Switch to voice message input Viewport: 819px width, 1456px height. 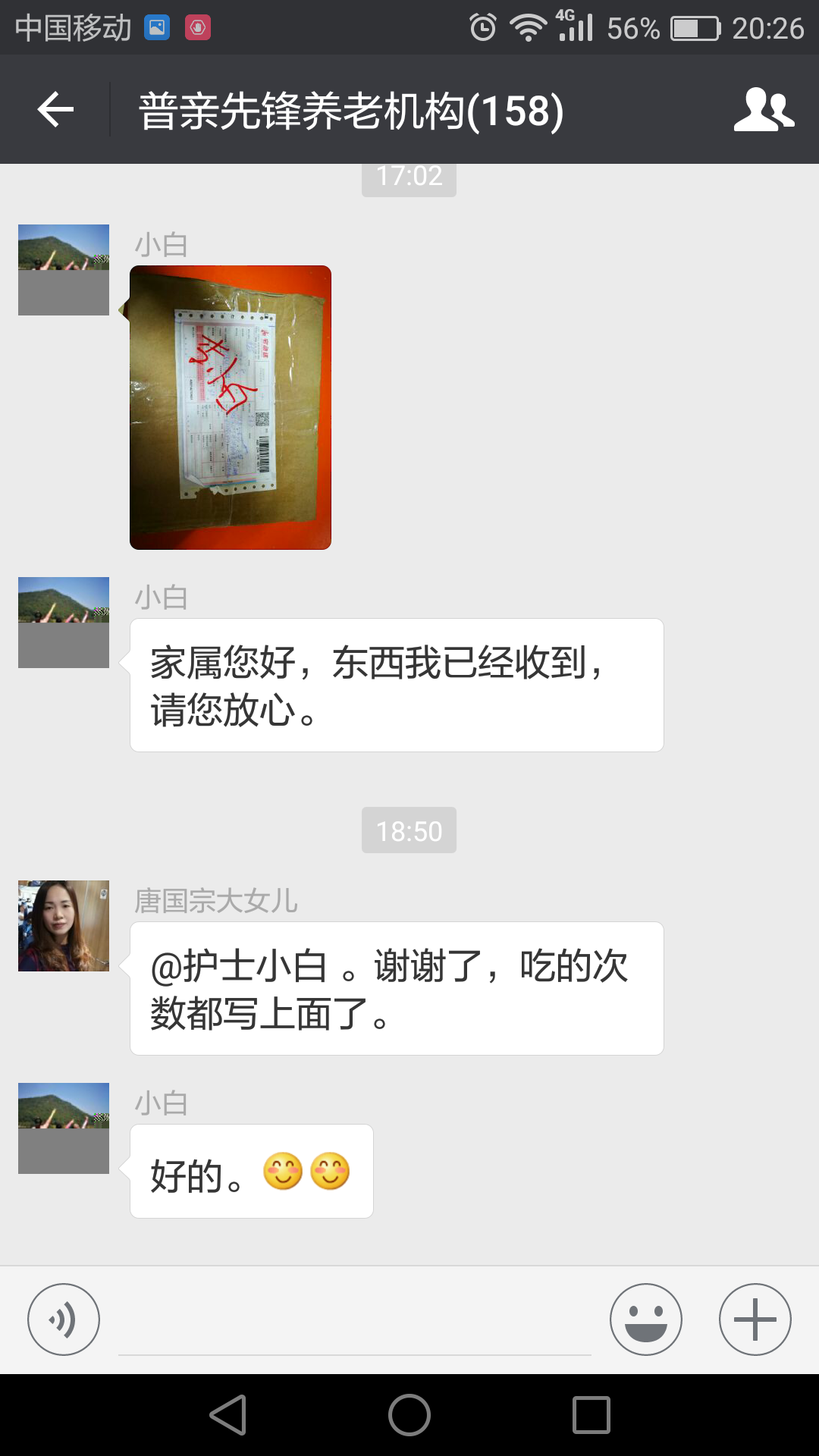tap(64, 1319)
